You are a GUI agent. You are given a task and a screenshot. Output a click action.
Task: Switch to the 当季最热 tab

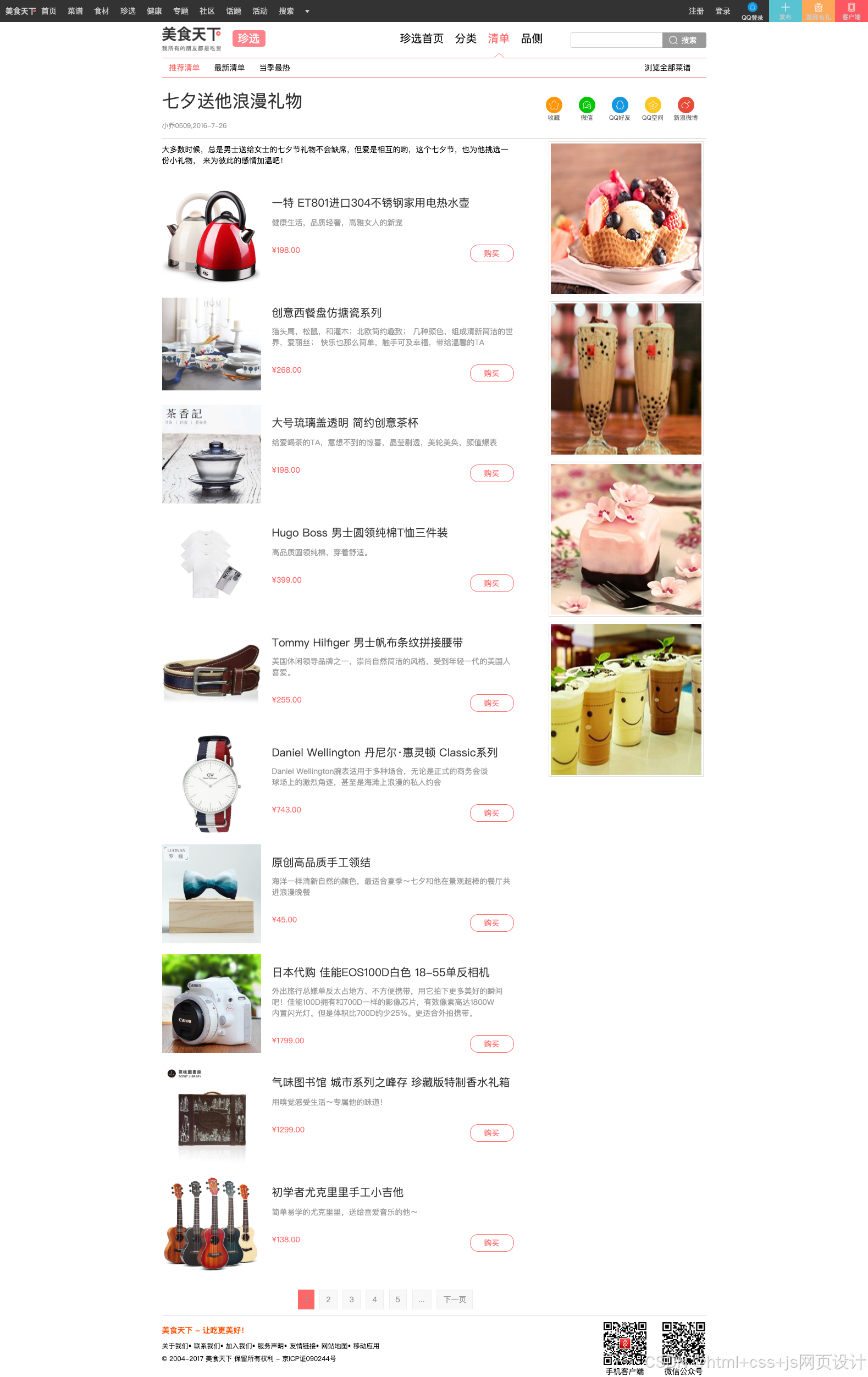point(274,68)
